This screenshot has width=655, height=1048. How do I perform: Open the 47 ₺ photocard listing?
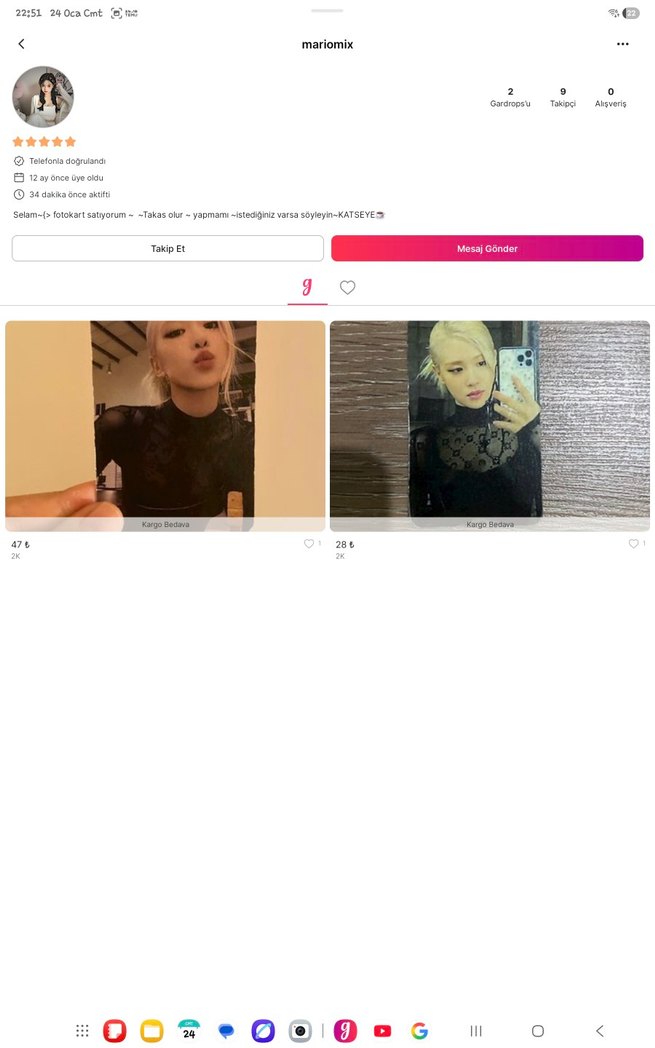(x=165, y=425)
